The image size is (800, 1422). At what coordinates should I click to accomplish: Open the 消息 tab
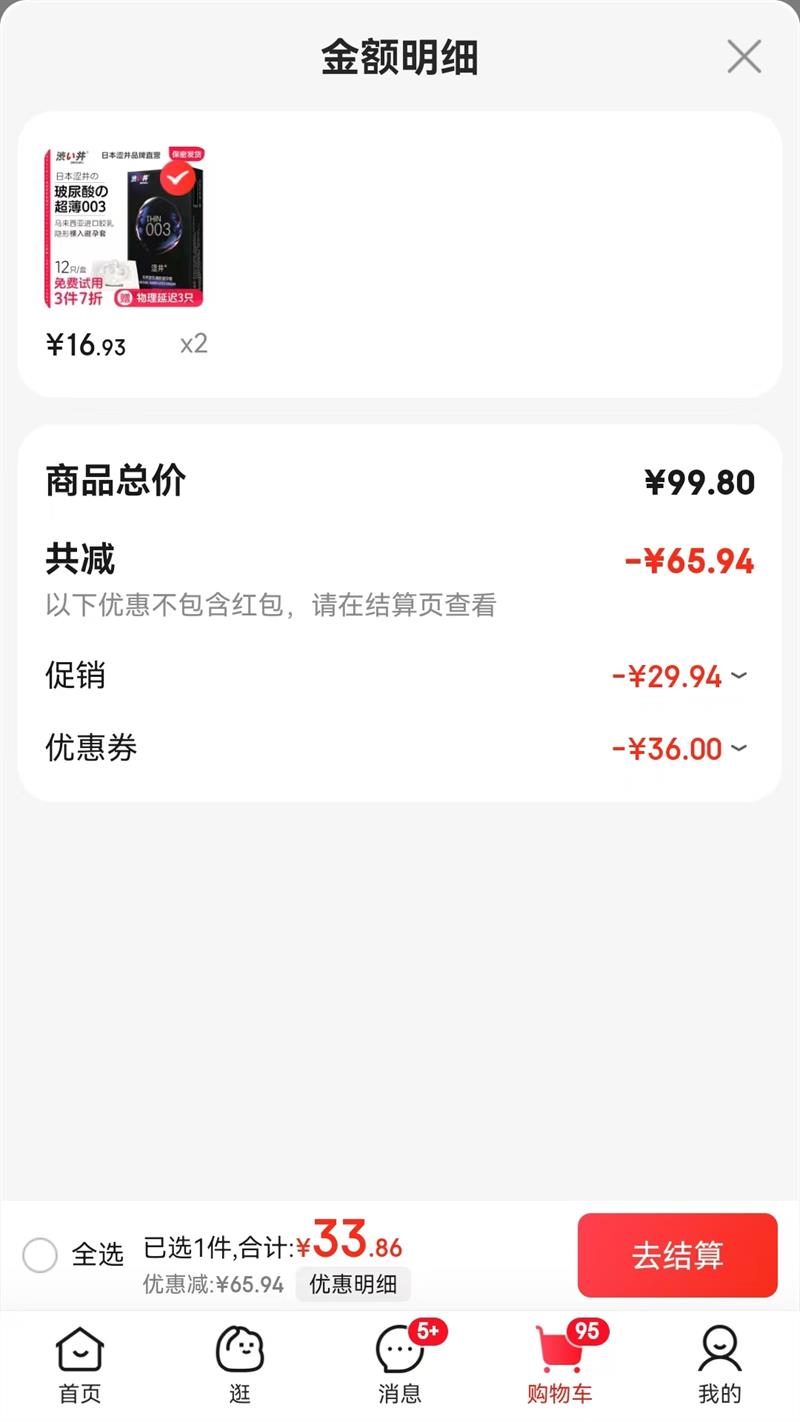click(x=400, y=1364)
